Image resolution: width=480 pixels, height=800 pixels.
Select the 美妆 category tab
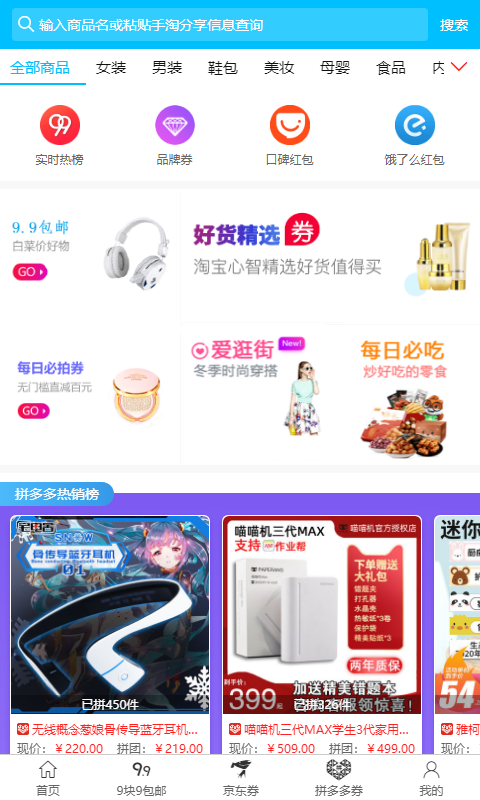point(279,67)
